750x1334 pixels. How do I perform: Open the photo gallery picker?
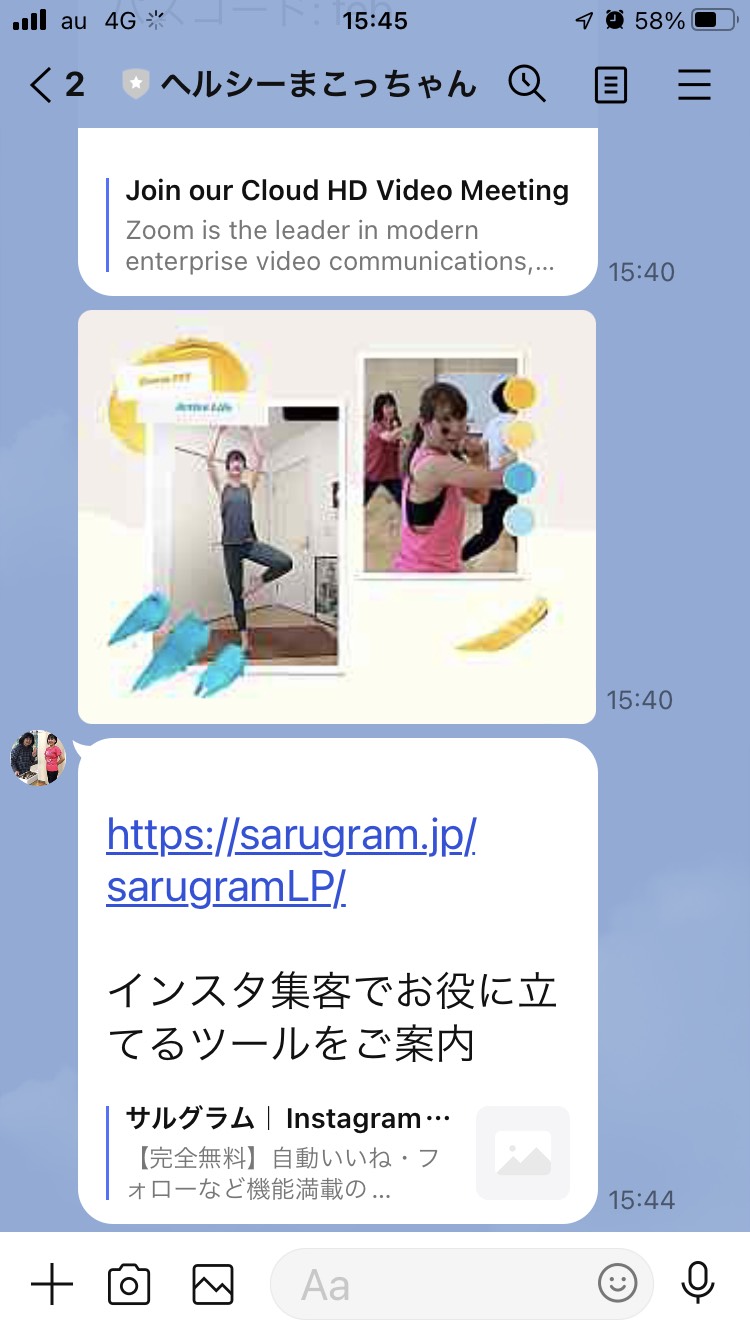click(x=213, y=1284)
